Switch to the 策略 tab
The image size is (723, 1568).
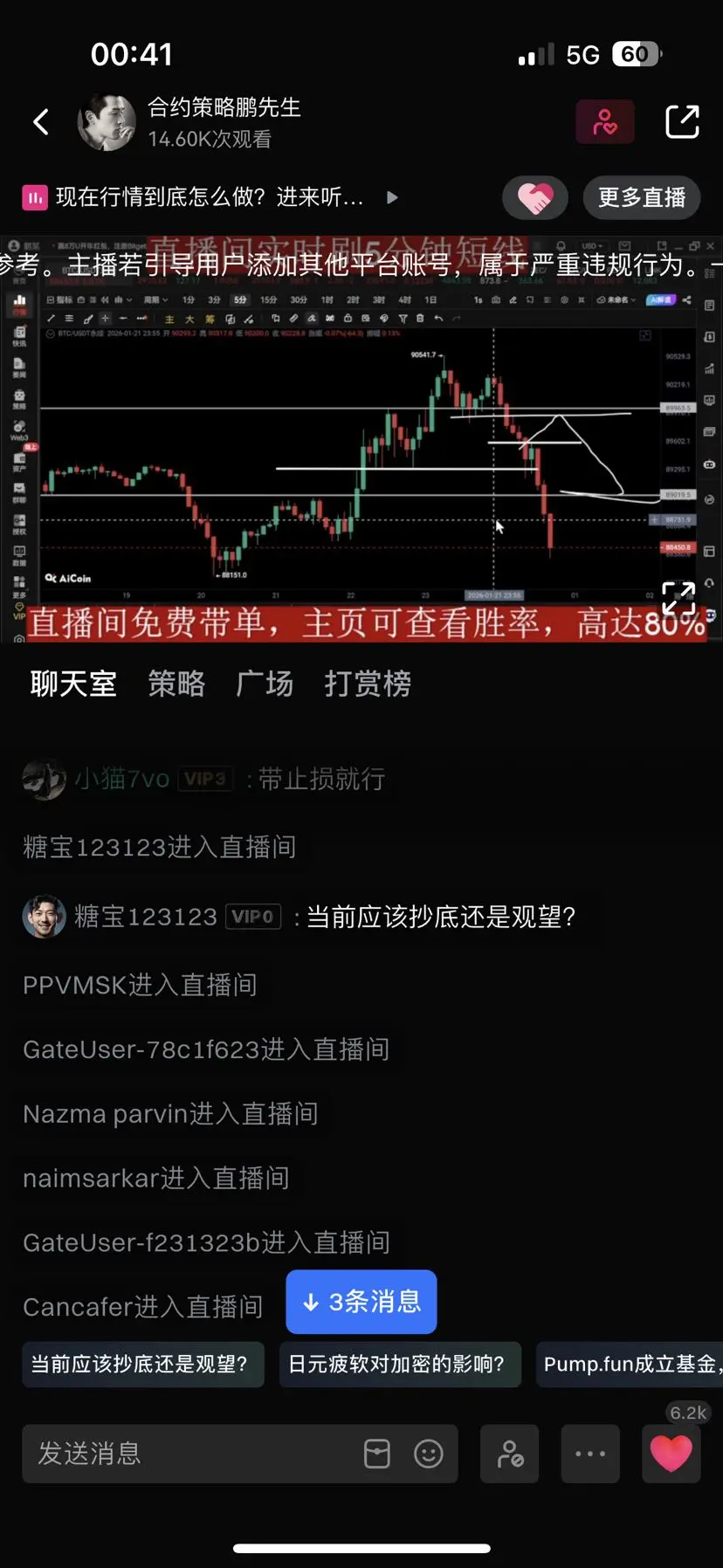click(x=176, y=684)
